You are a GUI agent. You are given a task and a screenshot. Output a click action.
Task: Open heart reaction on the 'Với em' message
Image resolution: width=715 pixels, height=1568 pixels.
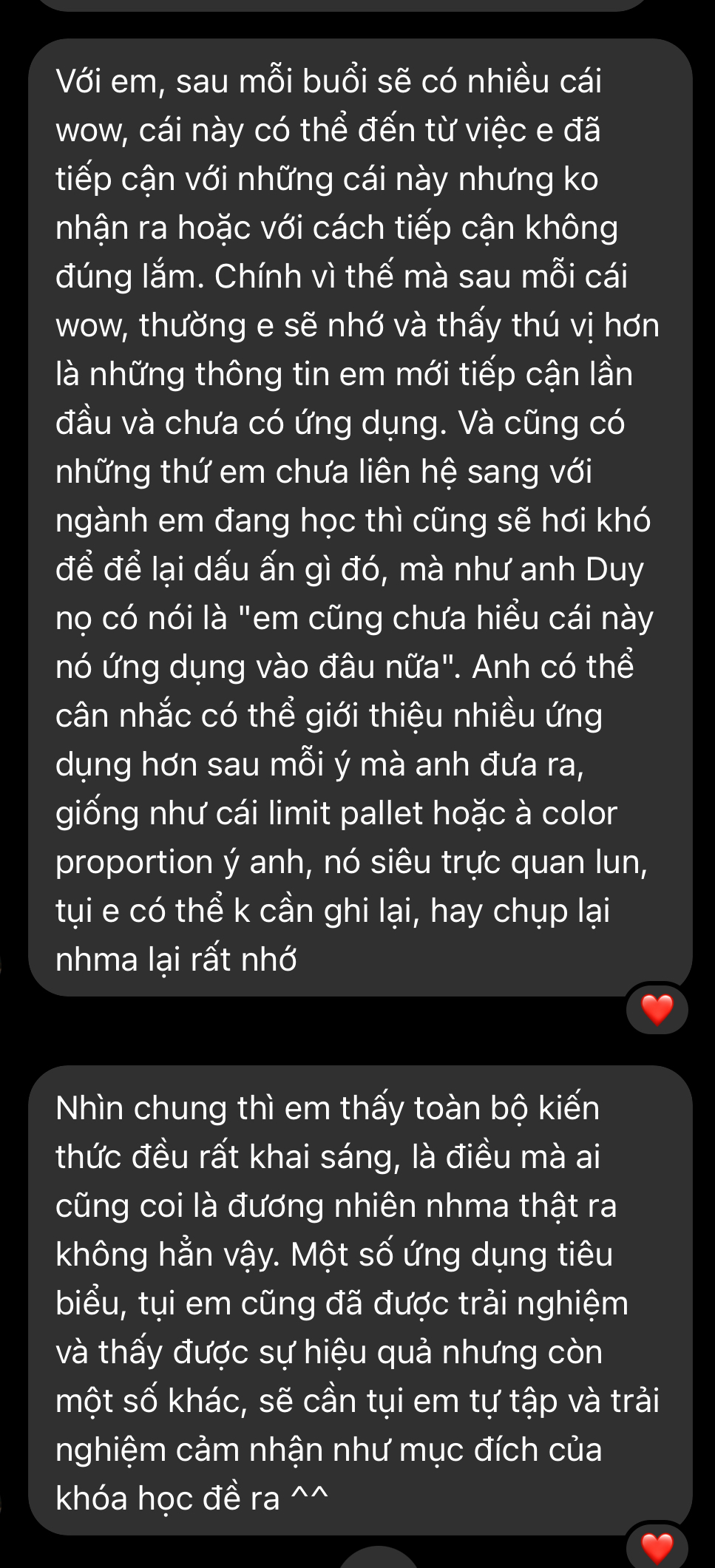657,1009
